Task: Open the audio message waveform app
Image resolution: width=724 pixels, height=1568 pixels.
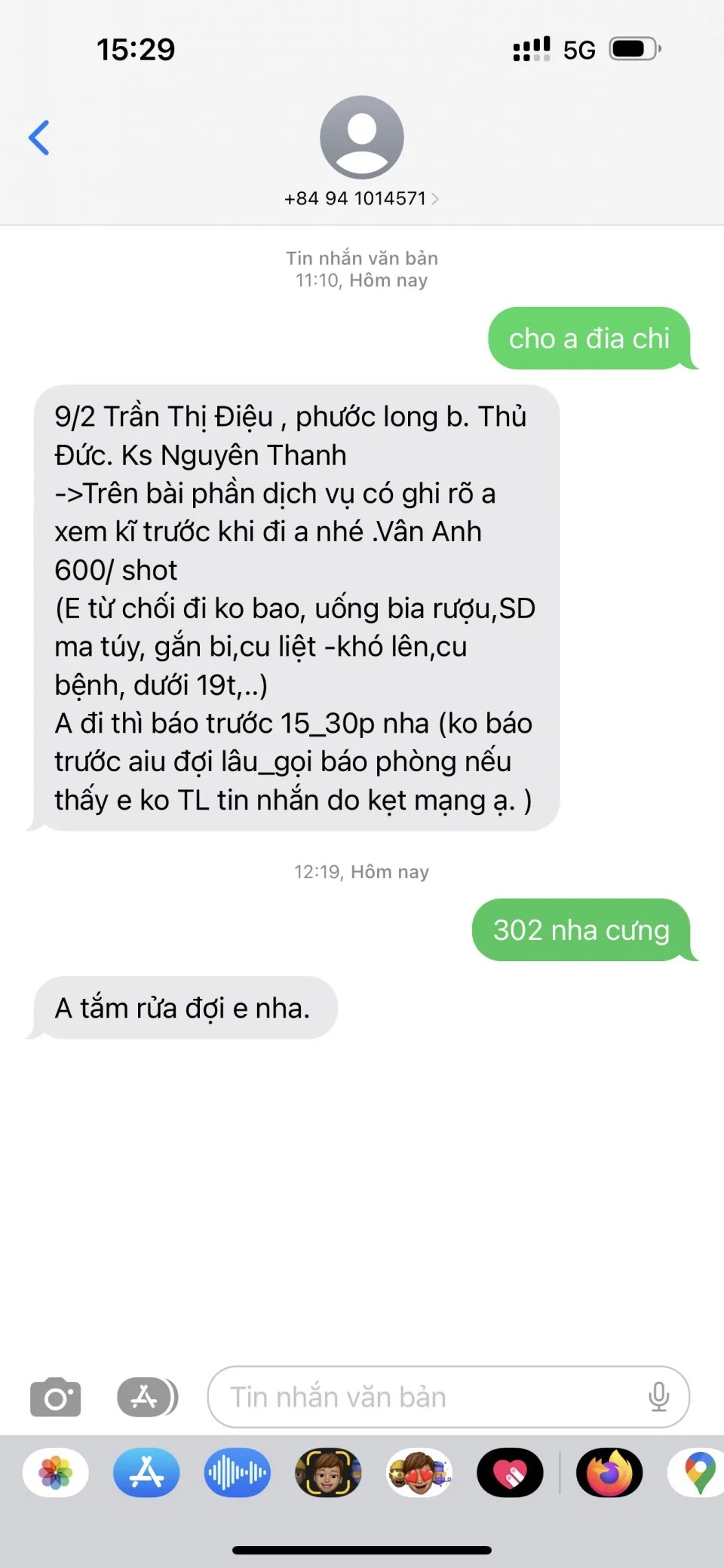Action: coord(238,1472)
